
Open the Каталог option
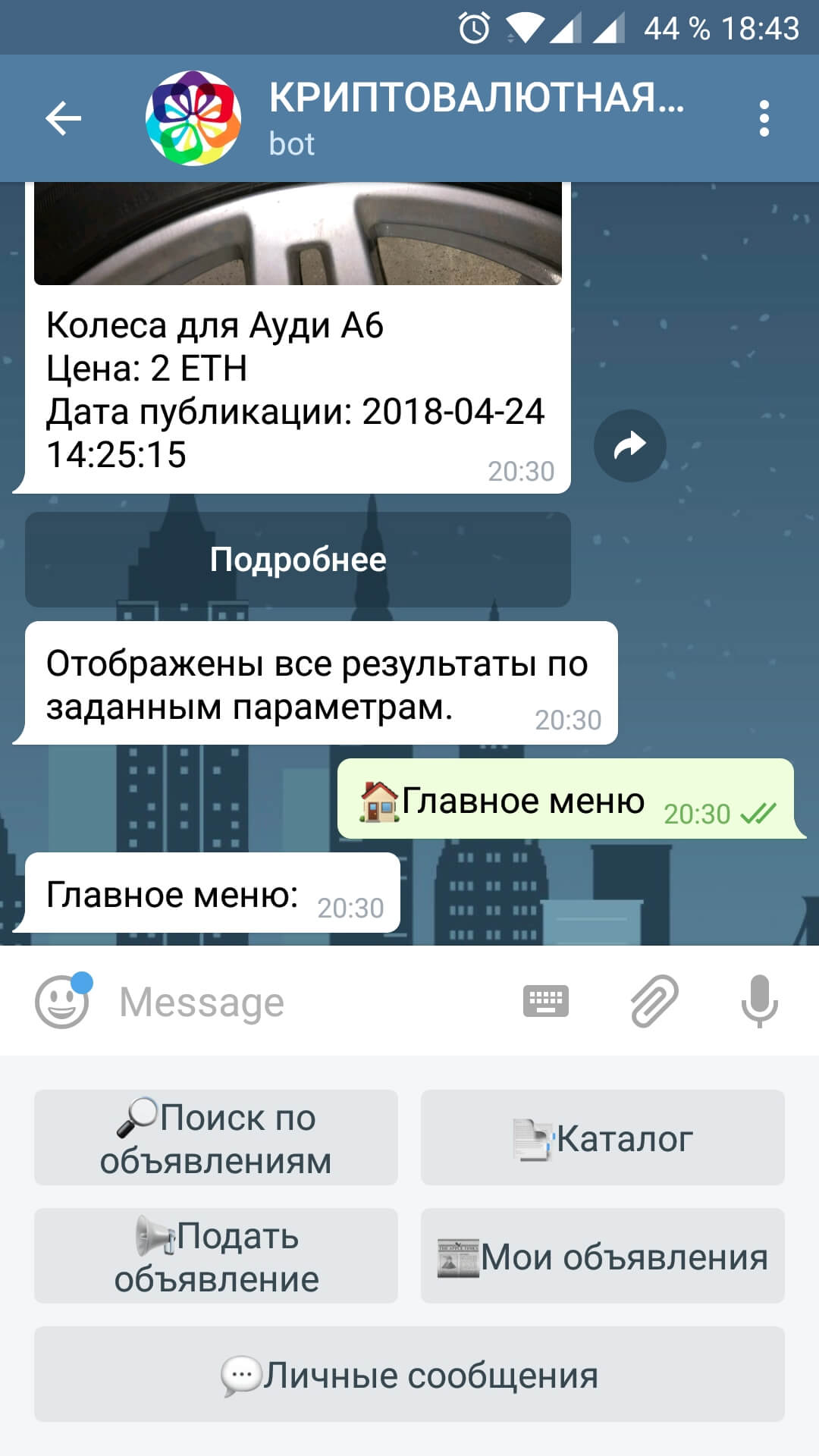(x=603, y=1137)
